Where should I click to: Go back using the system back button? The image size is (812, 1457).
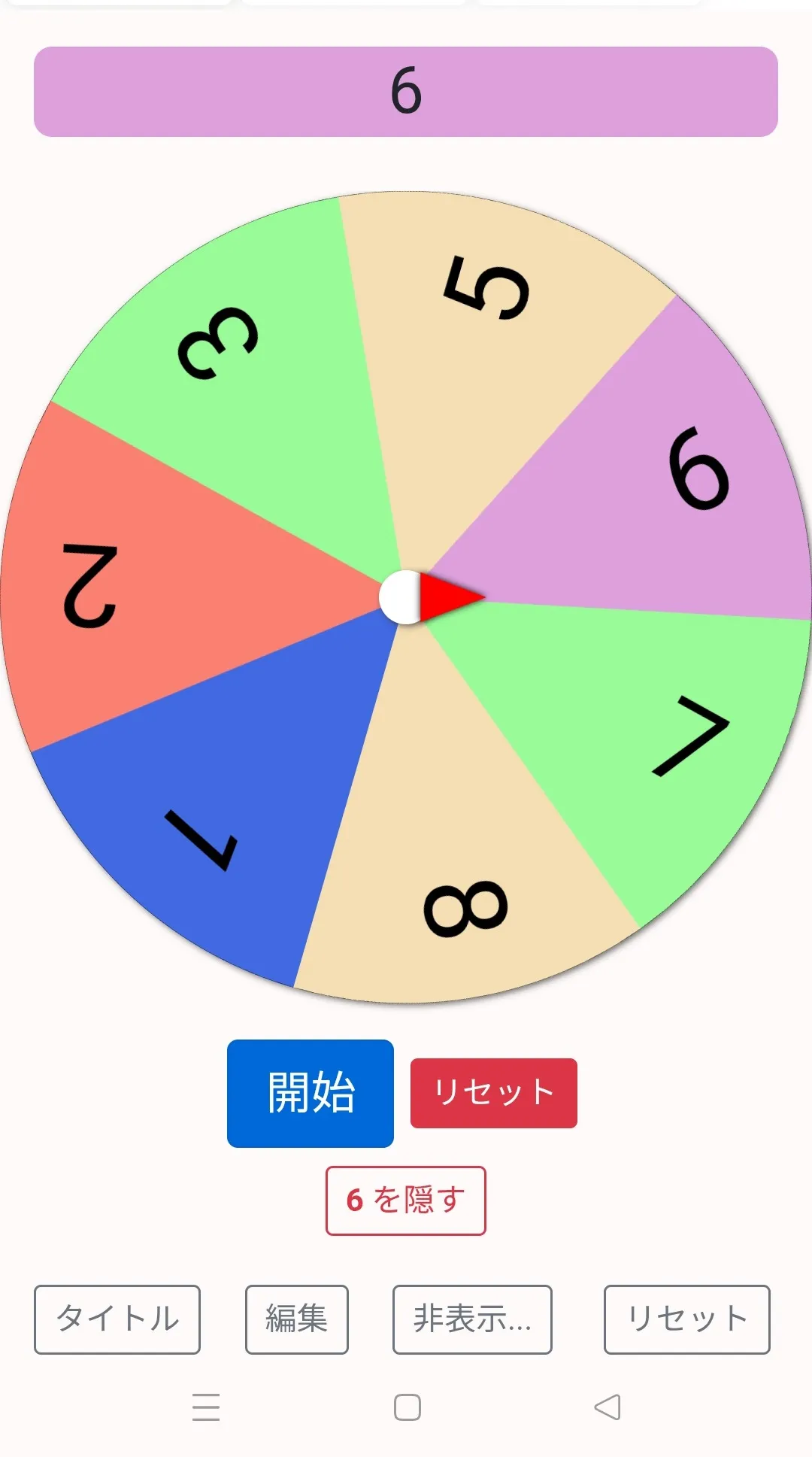coord(607,1407)
